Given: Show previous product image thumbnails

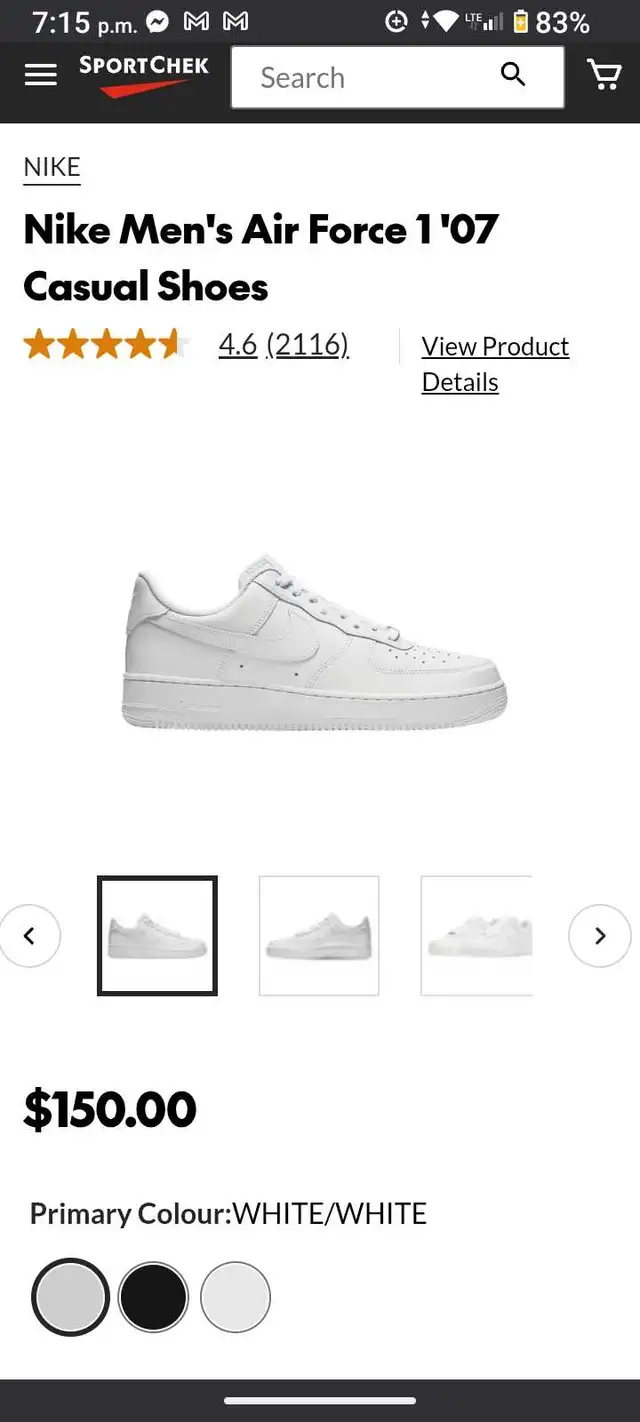Looking at the screenshot, I should [29, 936].
